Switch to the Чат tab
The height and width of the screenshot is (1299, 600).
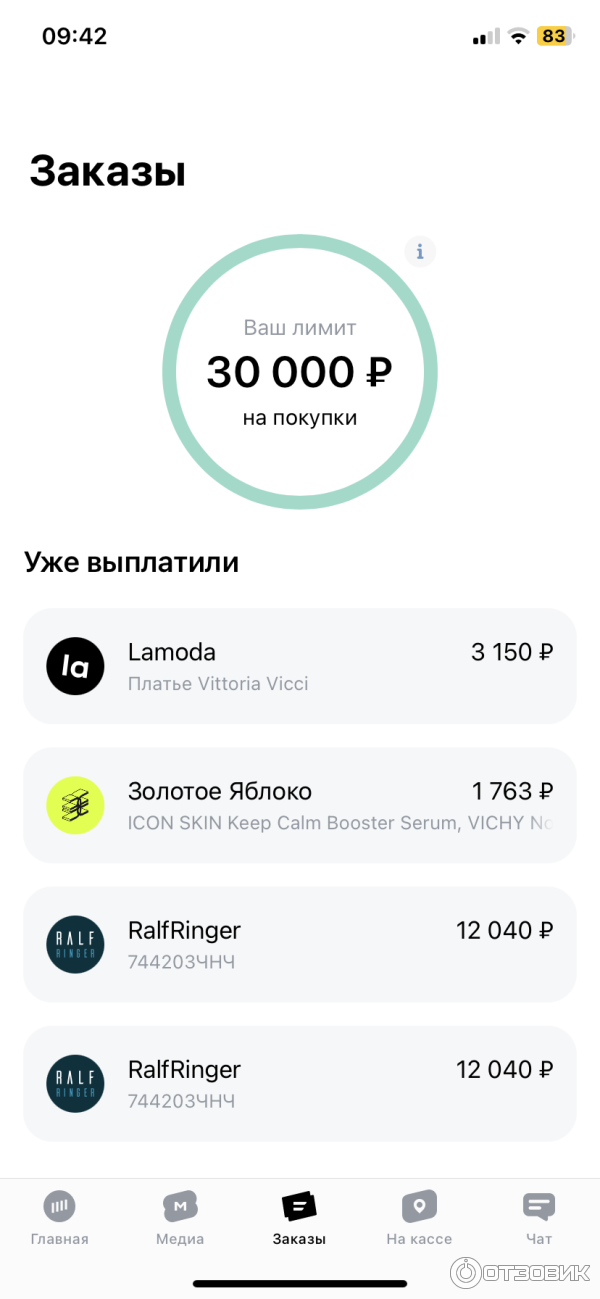(538, 1218)
